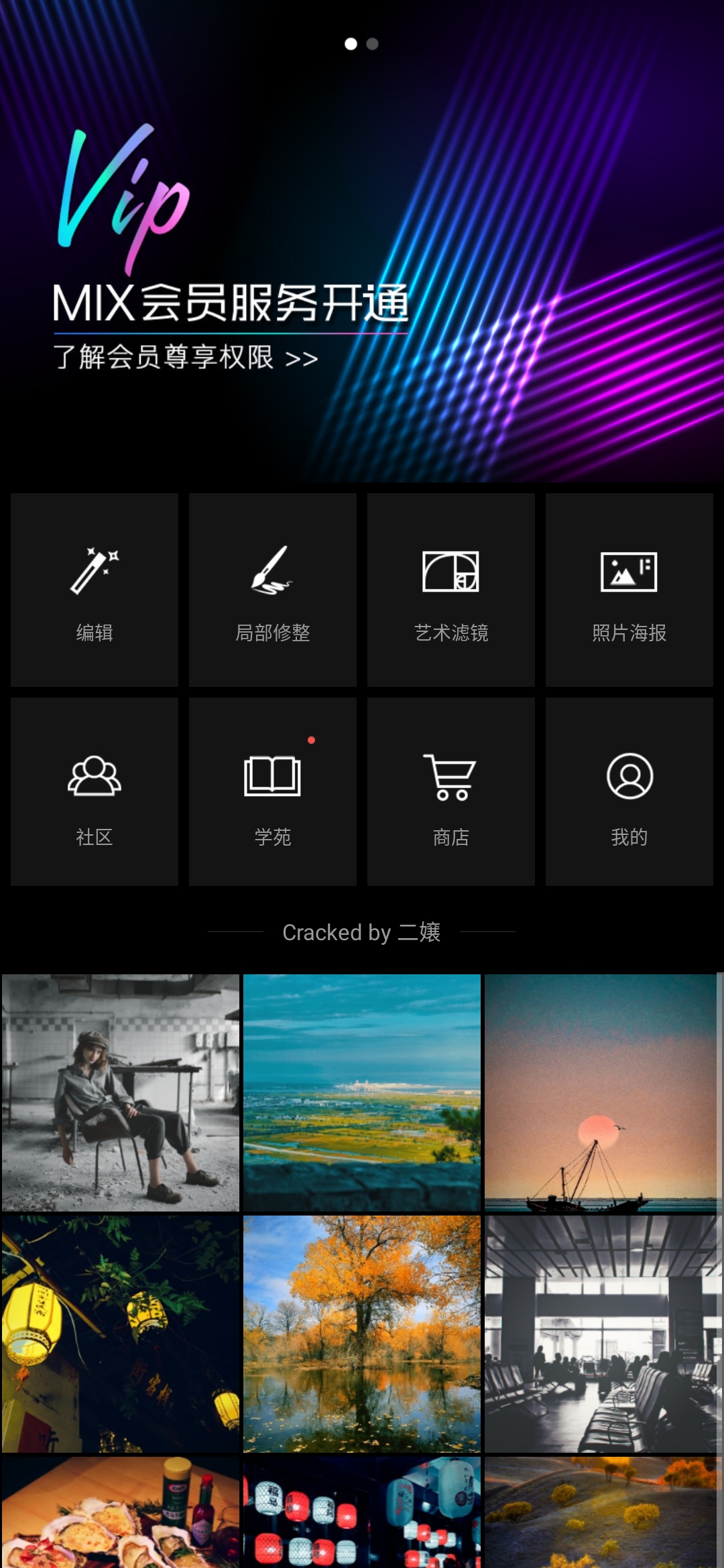Open the oysters food photo

[x=121, y=1512]
